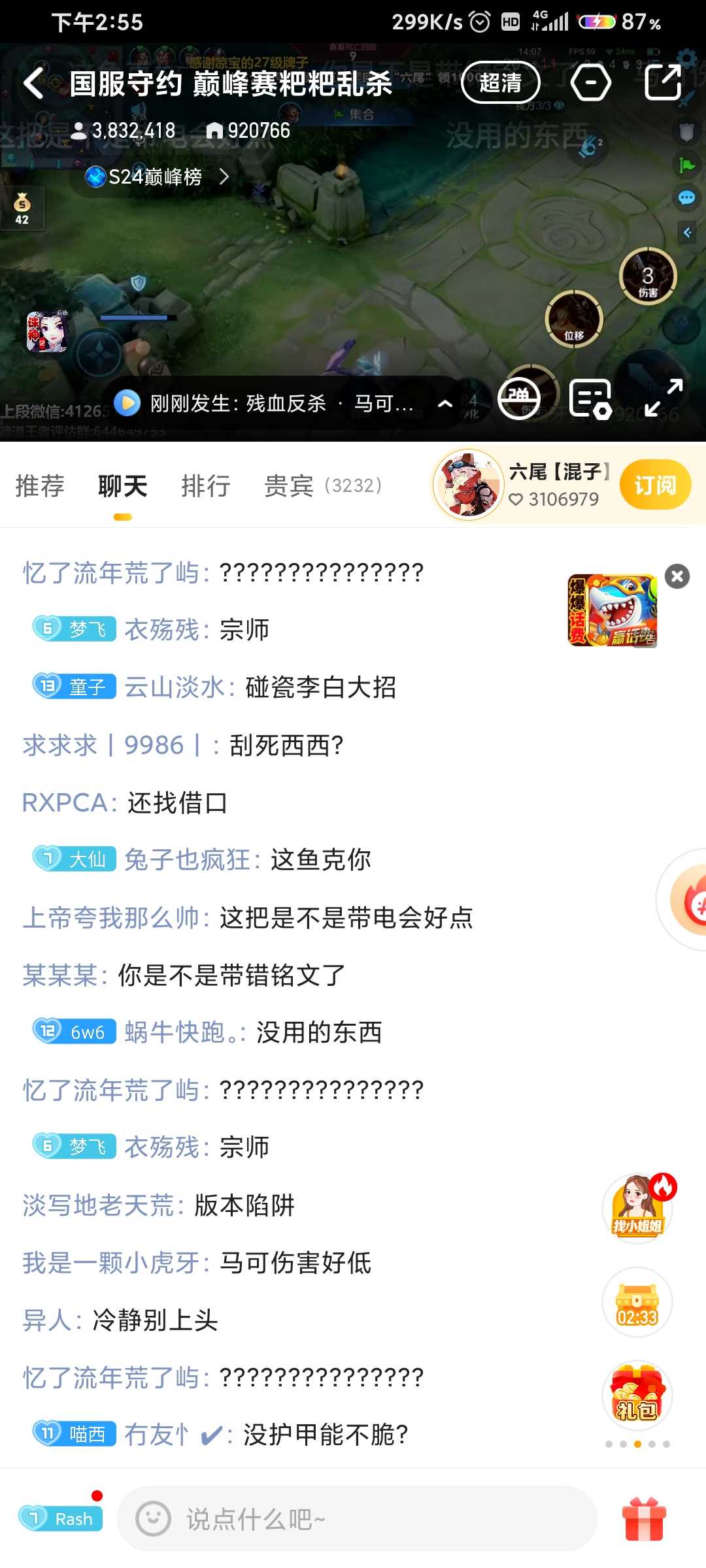This screenshot has height=1568, width=706.
Task: Expand the 刚刚发生 highlight banner
Action: point(445,404)
